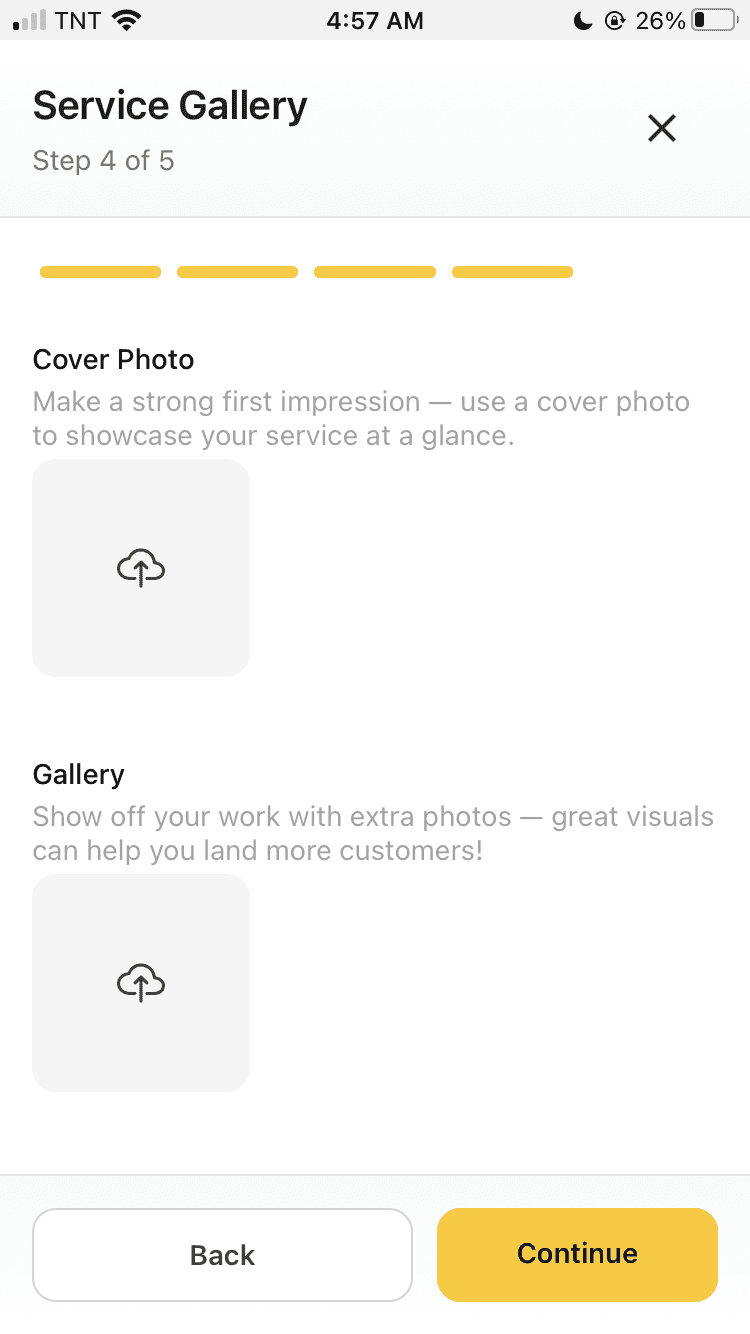Tap the fourth yellow progress segment
The image size is (750, 1334).
(x=512, y=271)
